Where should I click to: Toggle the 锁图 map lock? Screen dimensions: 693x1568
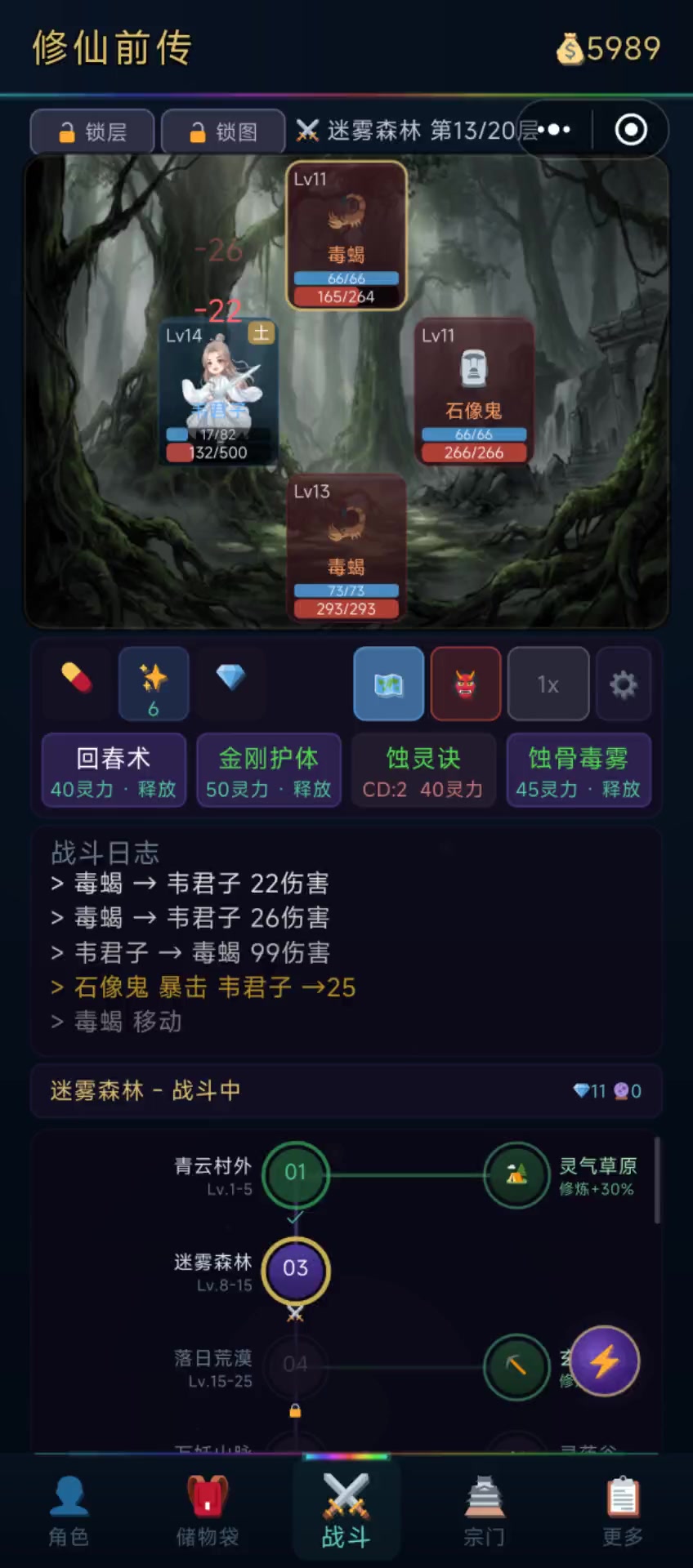(x=223, y=131)
